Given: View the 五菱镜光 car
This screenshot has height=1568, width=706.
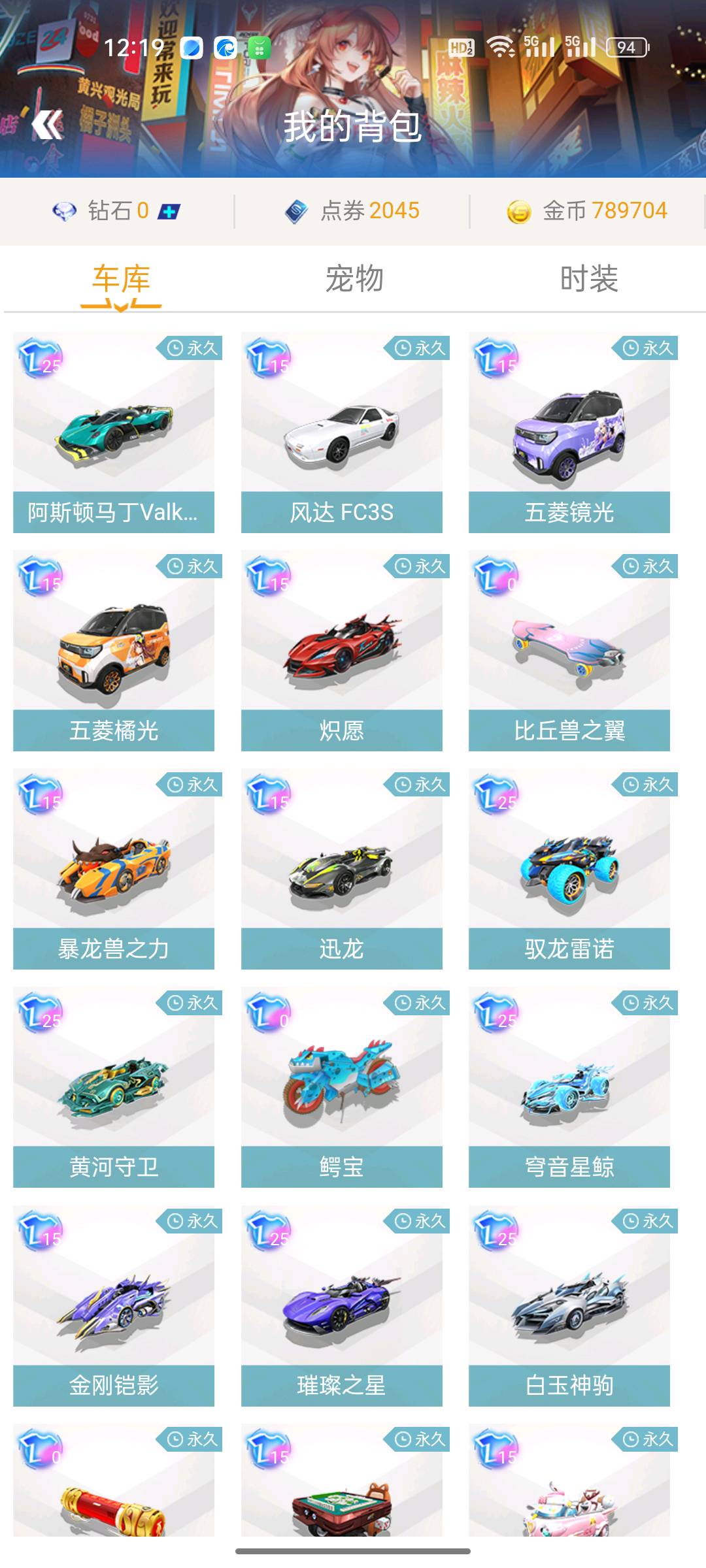Looking at the screenshot, I should click(x=569, y=433).
